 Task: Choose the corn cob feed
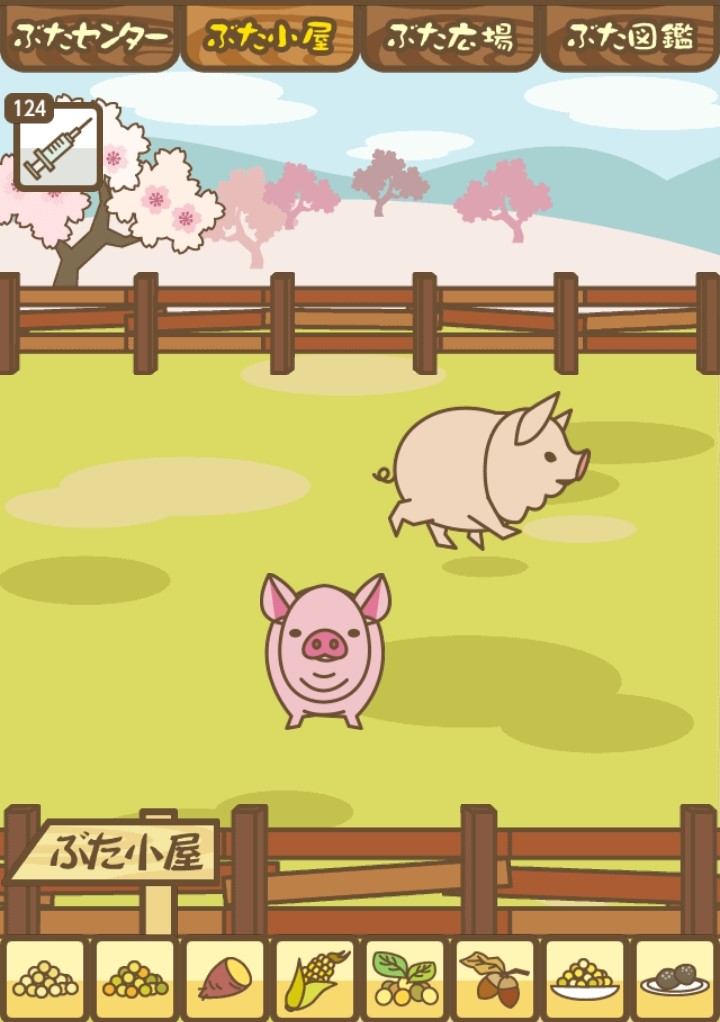pos(315,980)
